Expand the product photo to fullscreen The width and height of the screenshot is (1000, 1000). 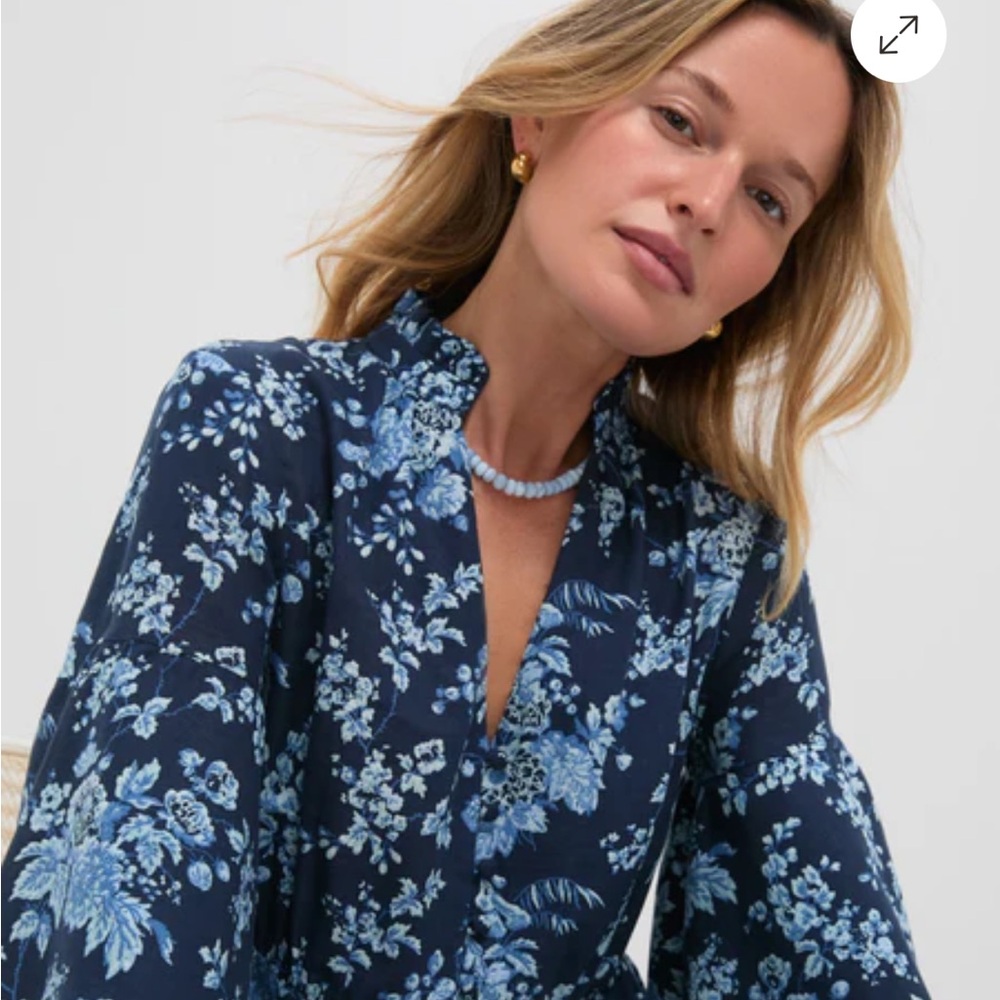pyautogui.click(x=897, y=35)
